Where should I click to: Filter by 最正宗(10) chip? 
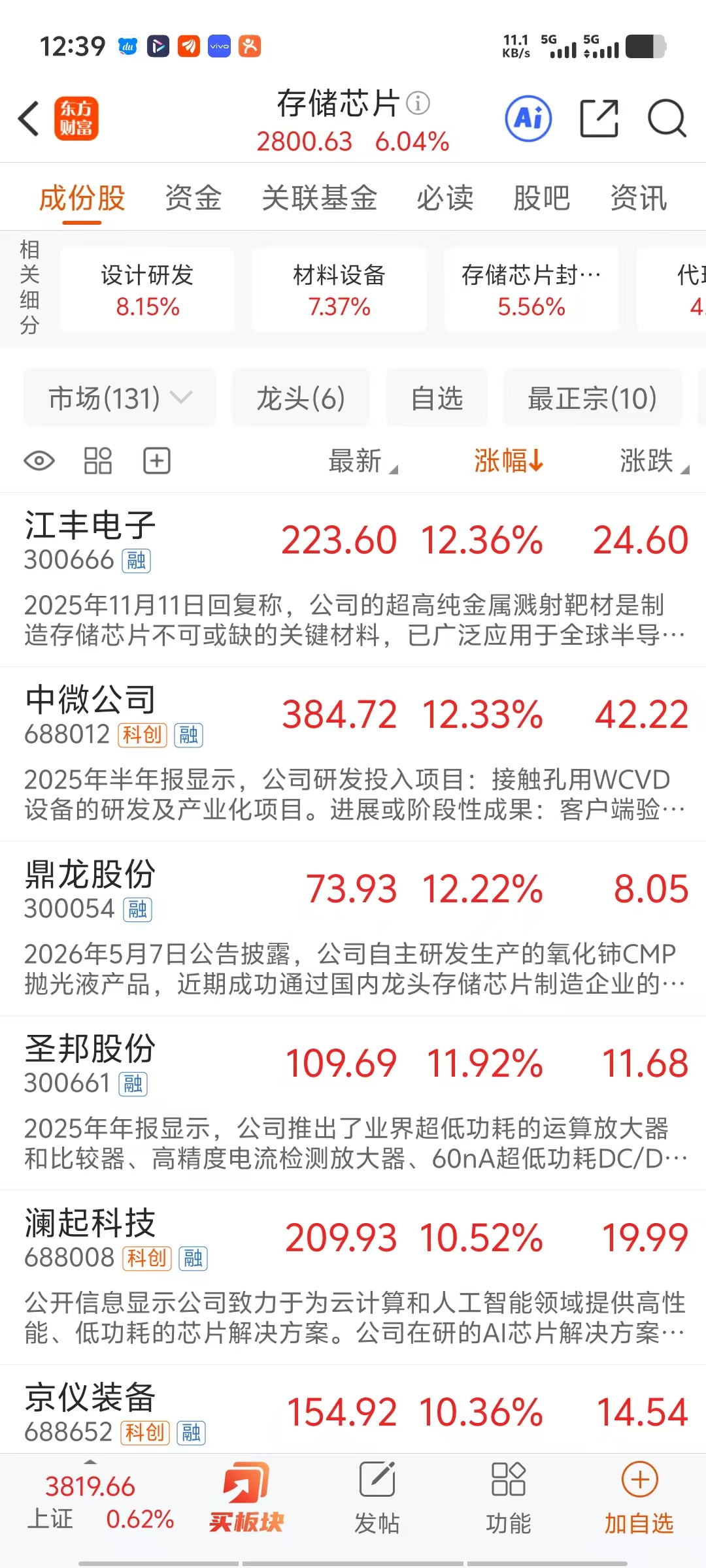(592, 398)
